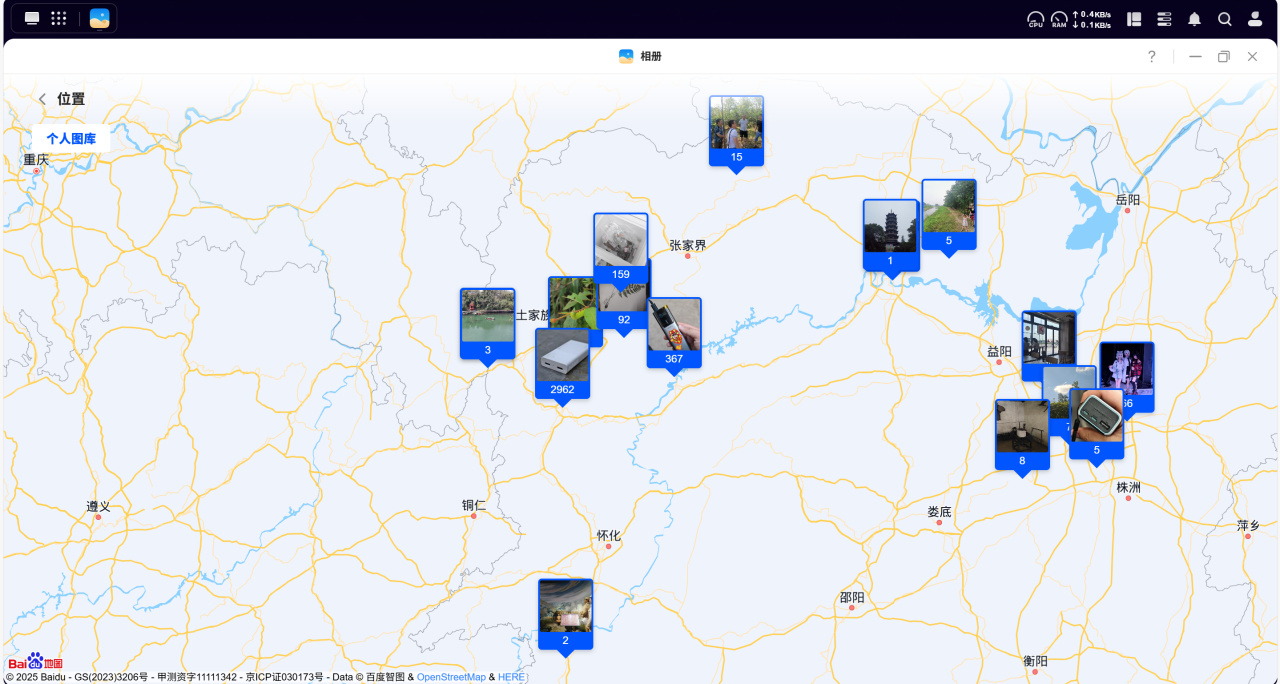Go back from the 位置 page
Viewport: 1280px width, 684px height.
(42, 99)
